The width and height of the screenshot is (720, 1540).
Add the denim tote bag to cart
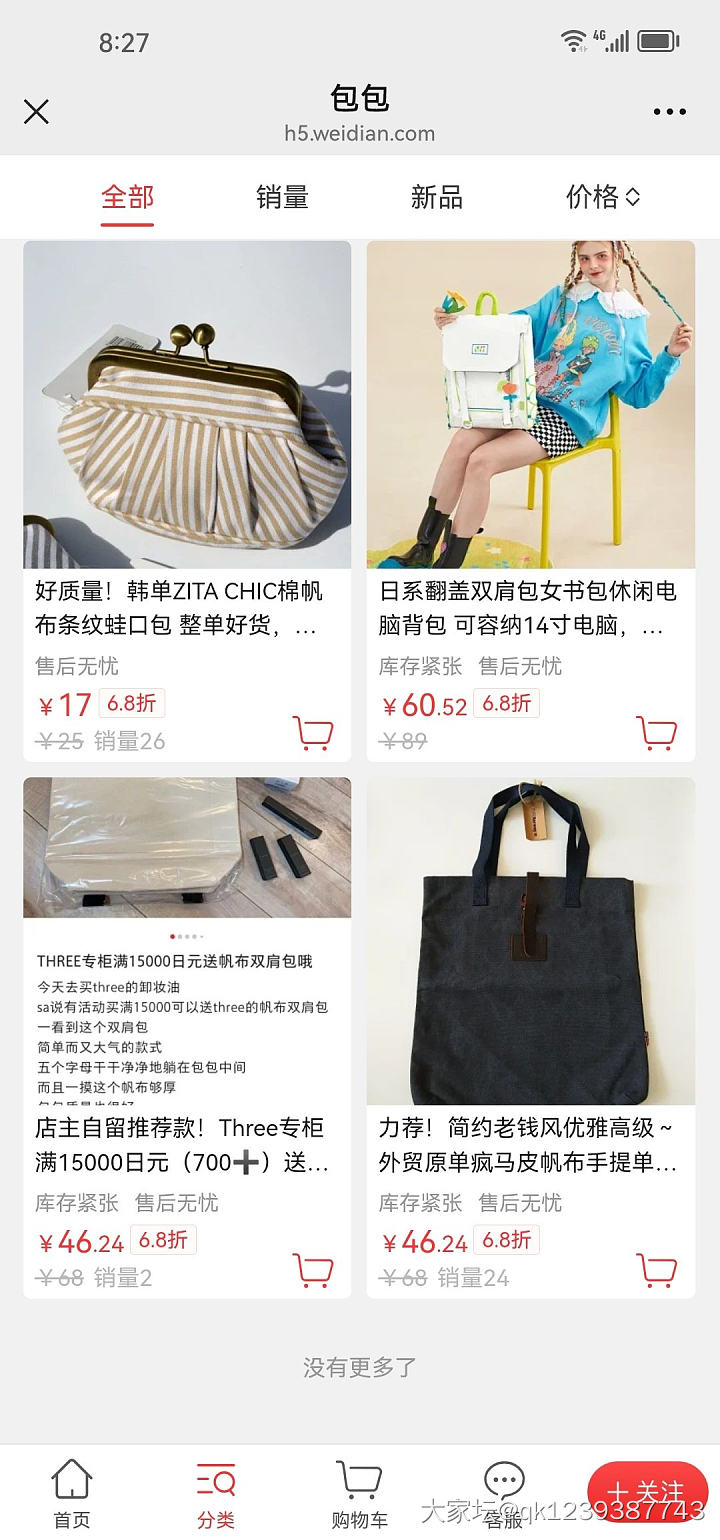point(658,1269)
